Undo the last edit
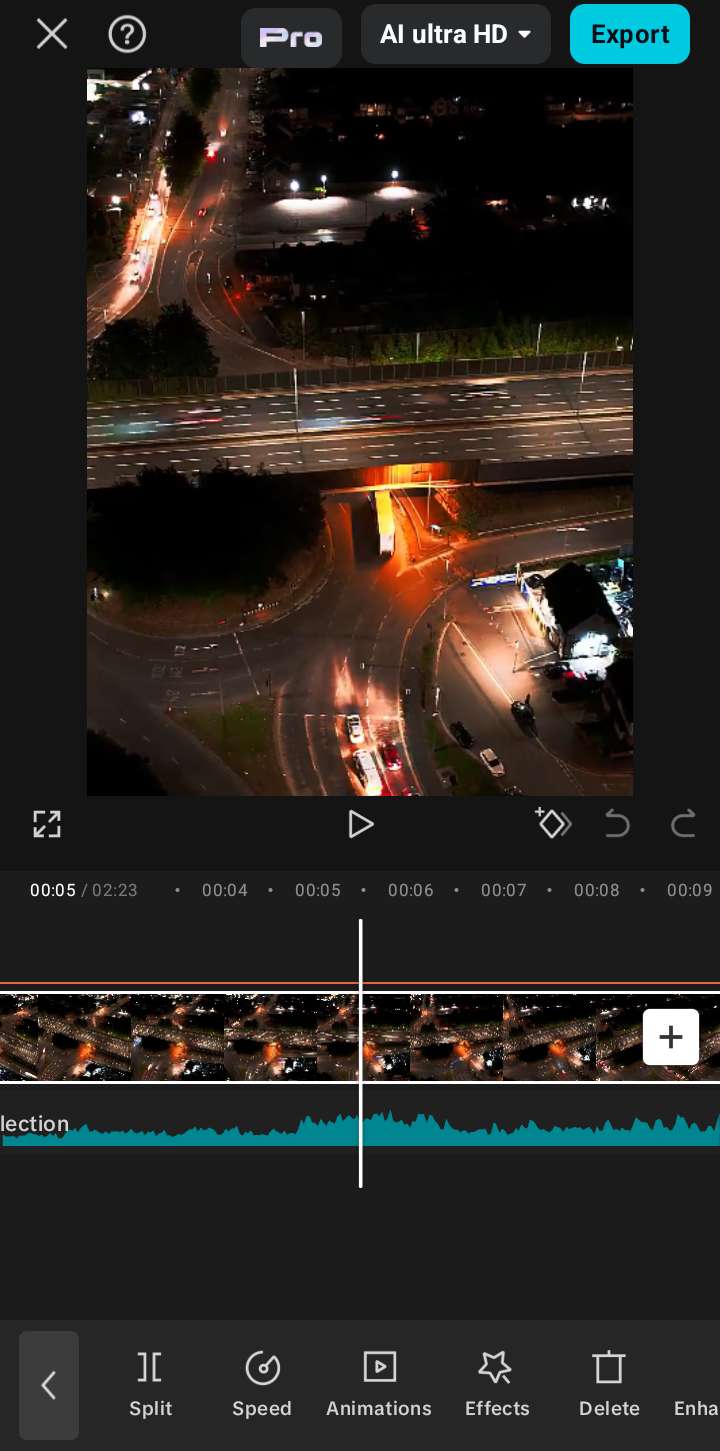The height and width of the screenshot is (1451, 720). pyautogui.click(x=618, y=824)
